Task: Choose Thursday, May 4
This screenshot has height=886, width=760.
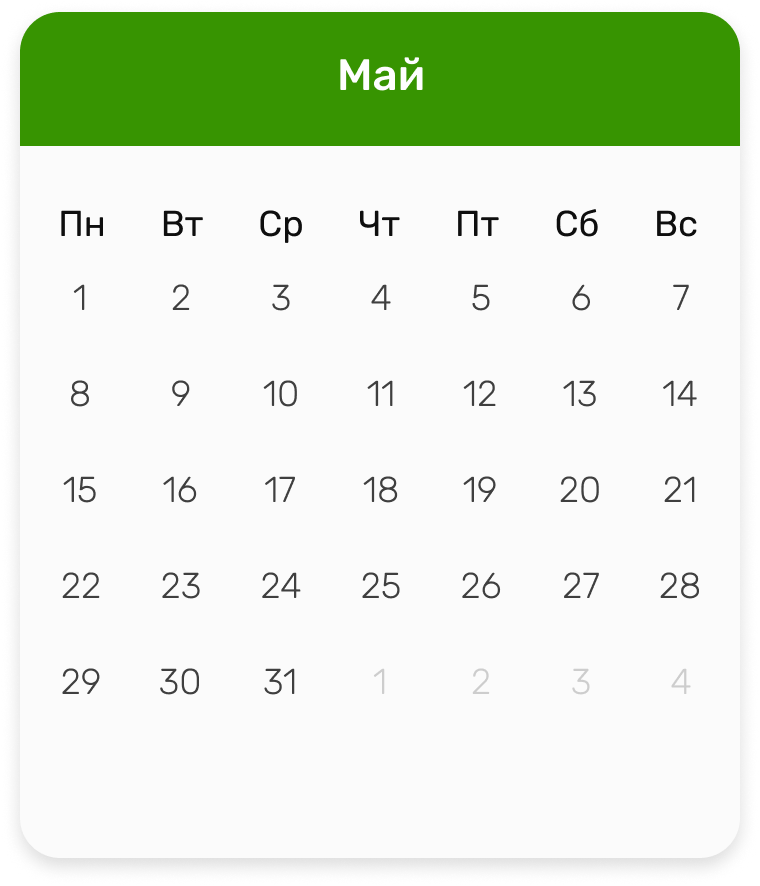Action: pos(380,298)
